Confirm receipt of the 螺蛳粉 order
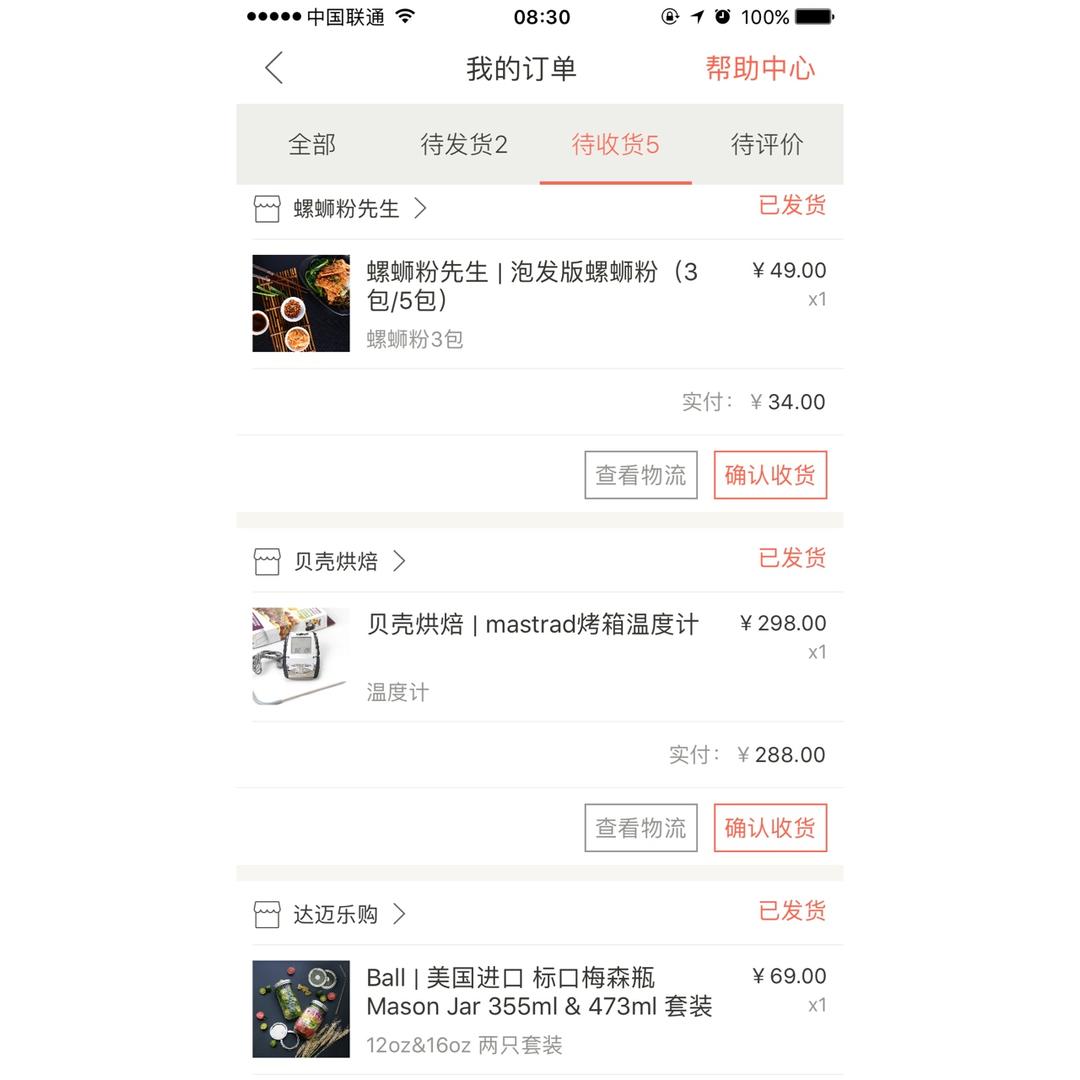 click(770, 475)
